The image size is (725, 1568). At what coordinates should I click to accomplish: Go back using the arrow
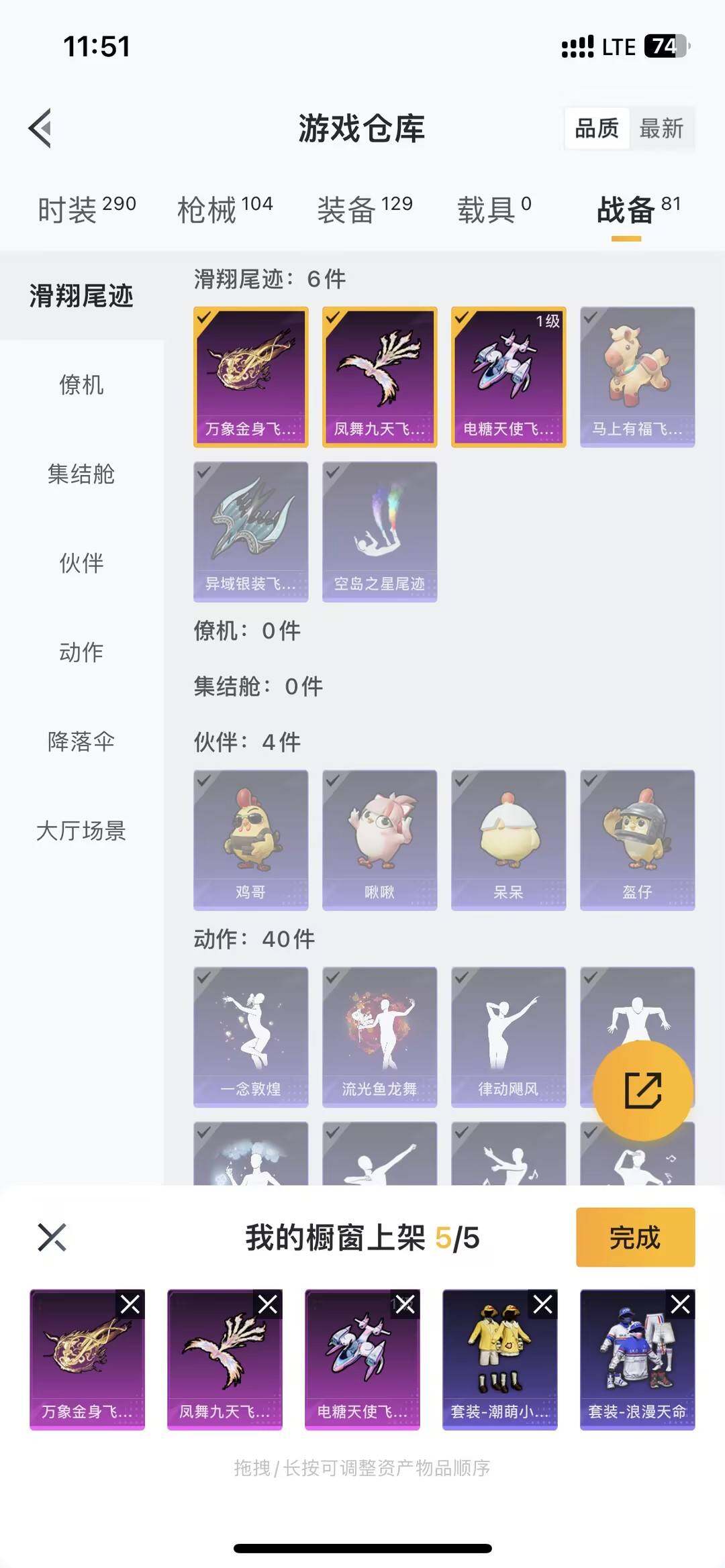[x=40, y=129]
